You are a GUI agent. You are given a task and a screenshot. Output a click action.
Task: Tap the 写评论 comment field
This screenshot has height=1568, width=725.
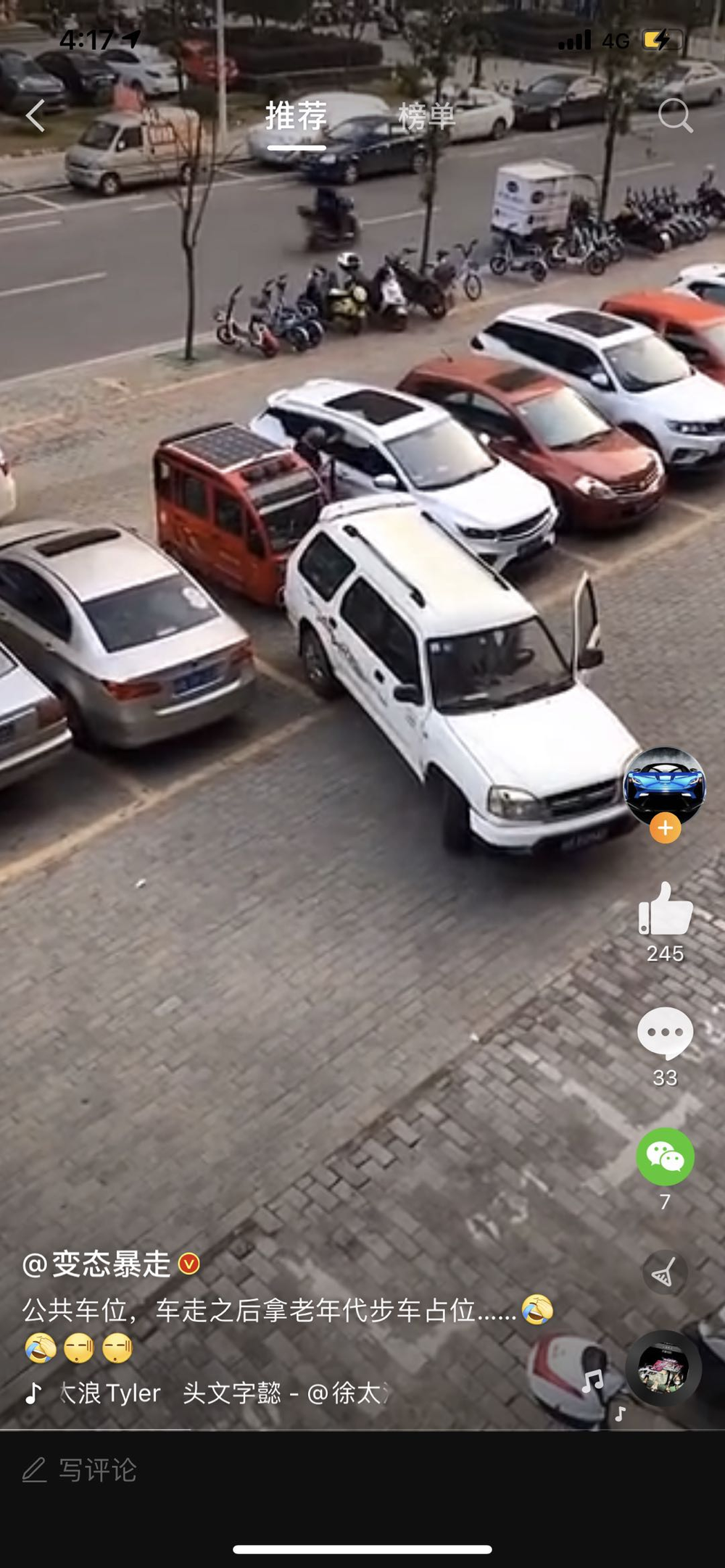point(98,1470)
